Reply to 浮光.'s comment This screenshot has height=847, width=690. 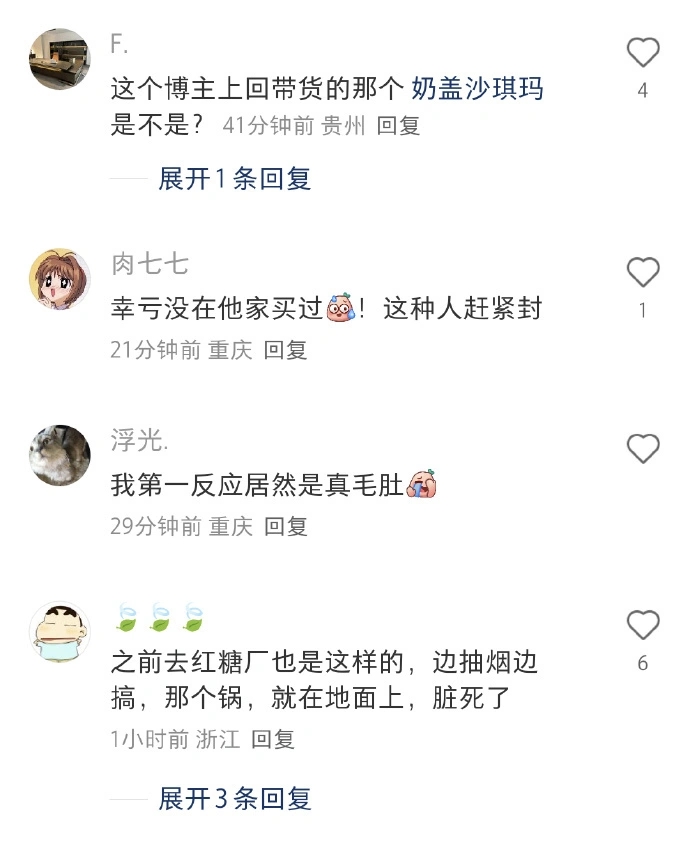[x=285, y=527]
